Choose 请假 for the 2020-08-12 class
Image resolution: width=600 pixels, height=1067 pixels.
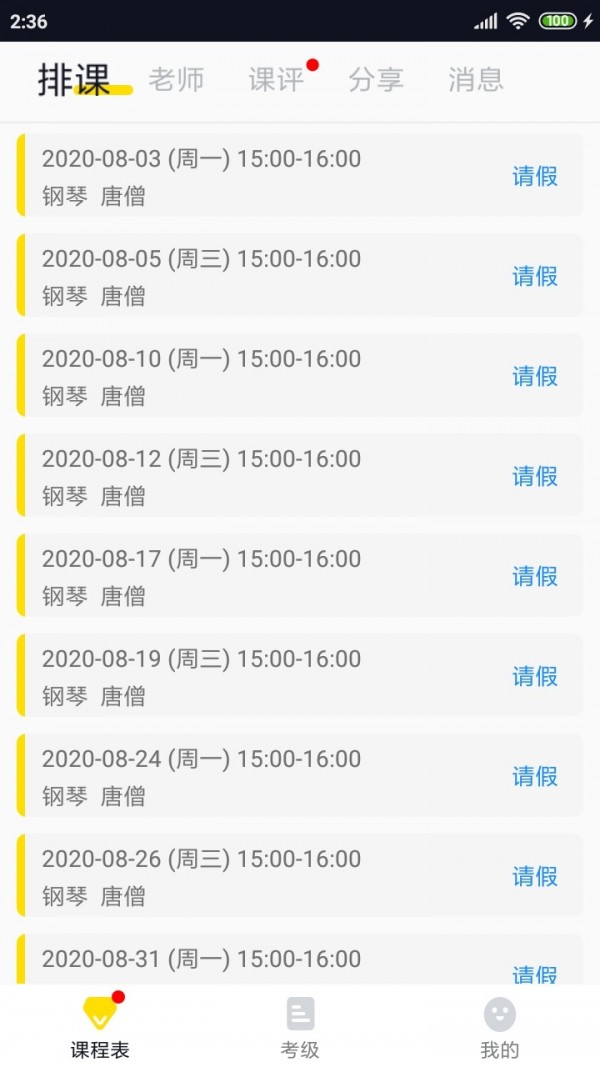[x=535, y=477]
